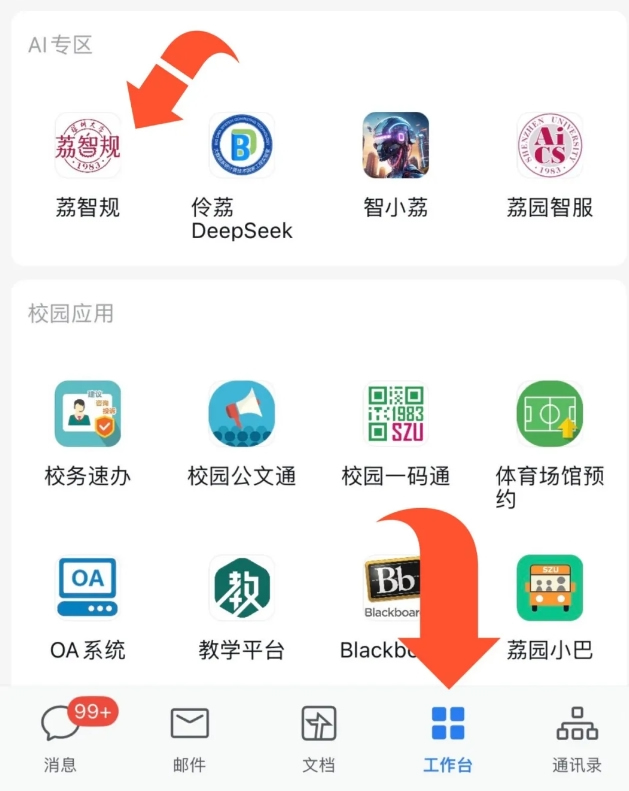
Task: Switch to the 消息 tab
Action: click(x=62, y=738)
